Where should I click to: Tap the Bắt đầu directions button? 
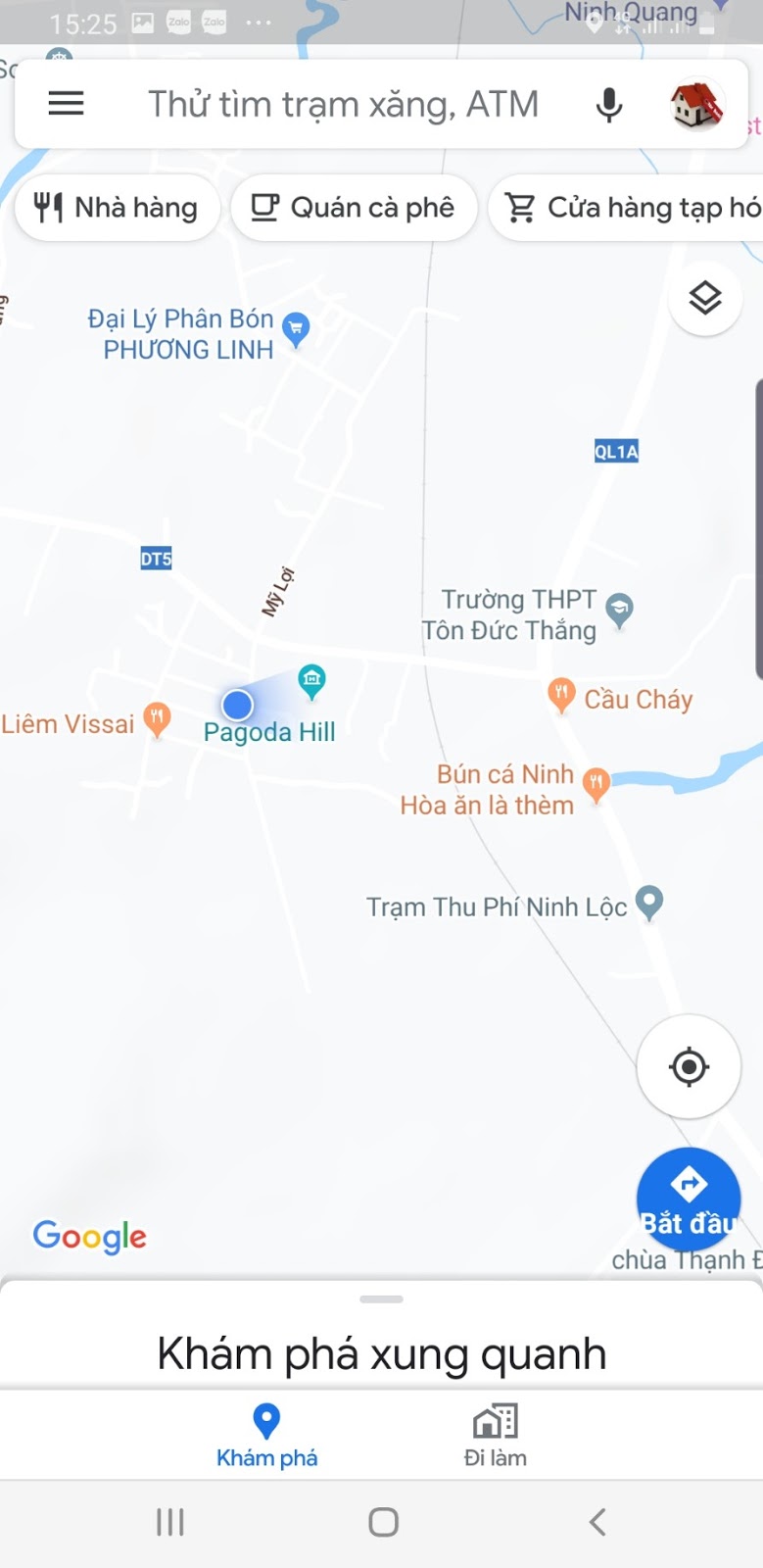click(689, 1198)
